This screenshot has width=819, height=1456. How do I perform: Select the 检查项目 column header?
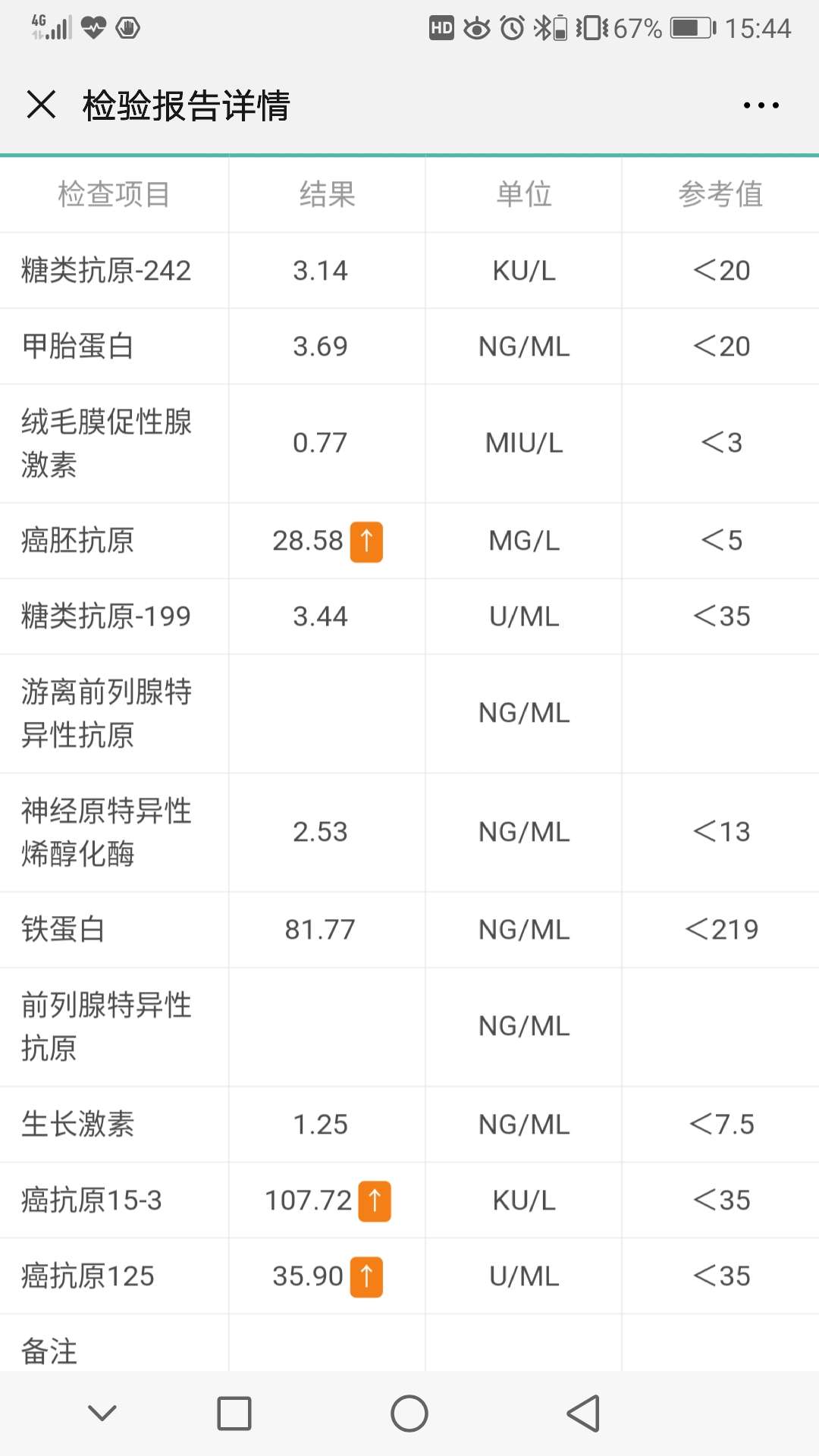(x=114, y=194)
